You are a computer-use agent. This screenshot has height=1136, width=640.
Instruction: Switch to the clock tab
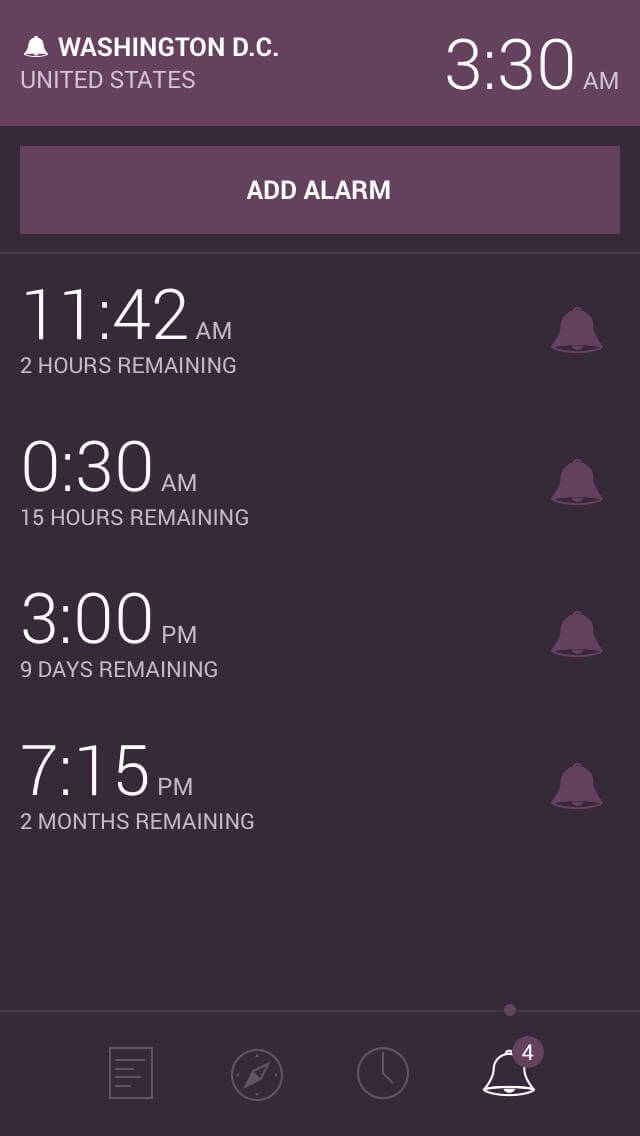[383, 1073]
